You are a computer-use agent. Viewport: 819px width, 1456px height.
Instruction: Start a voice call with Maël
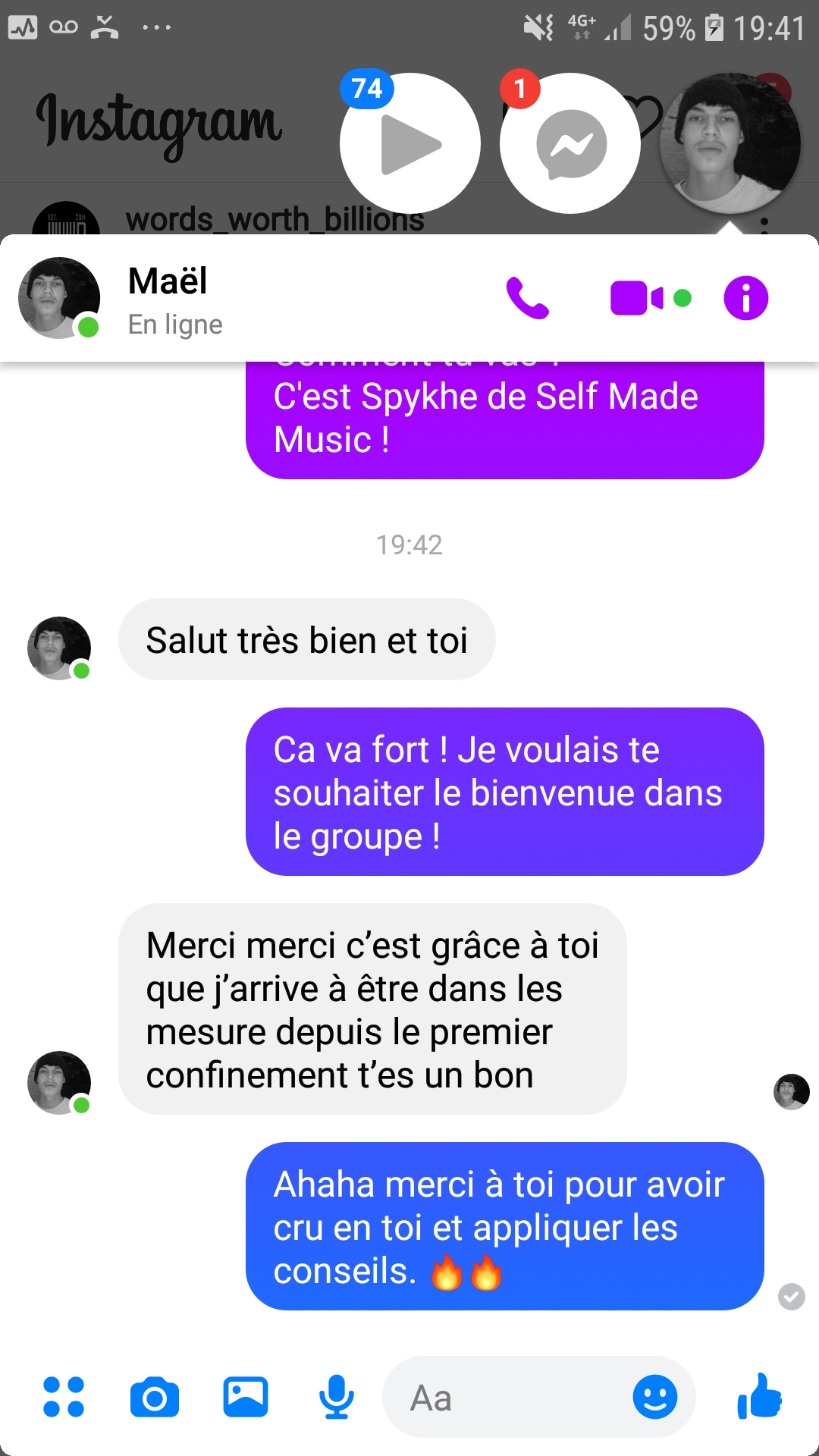(527, 298)
